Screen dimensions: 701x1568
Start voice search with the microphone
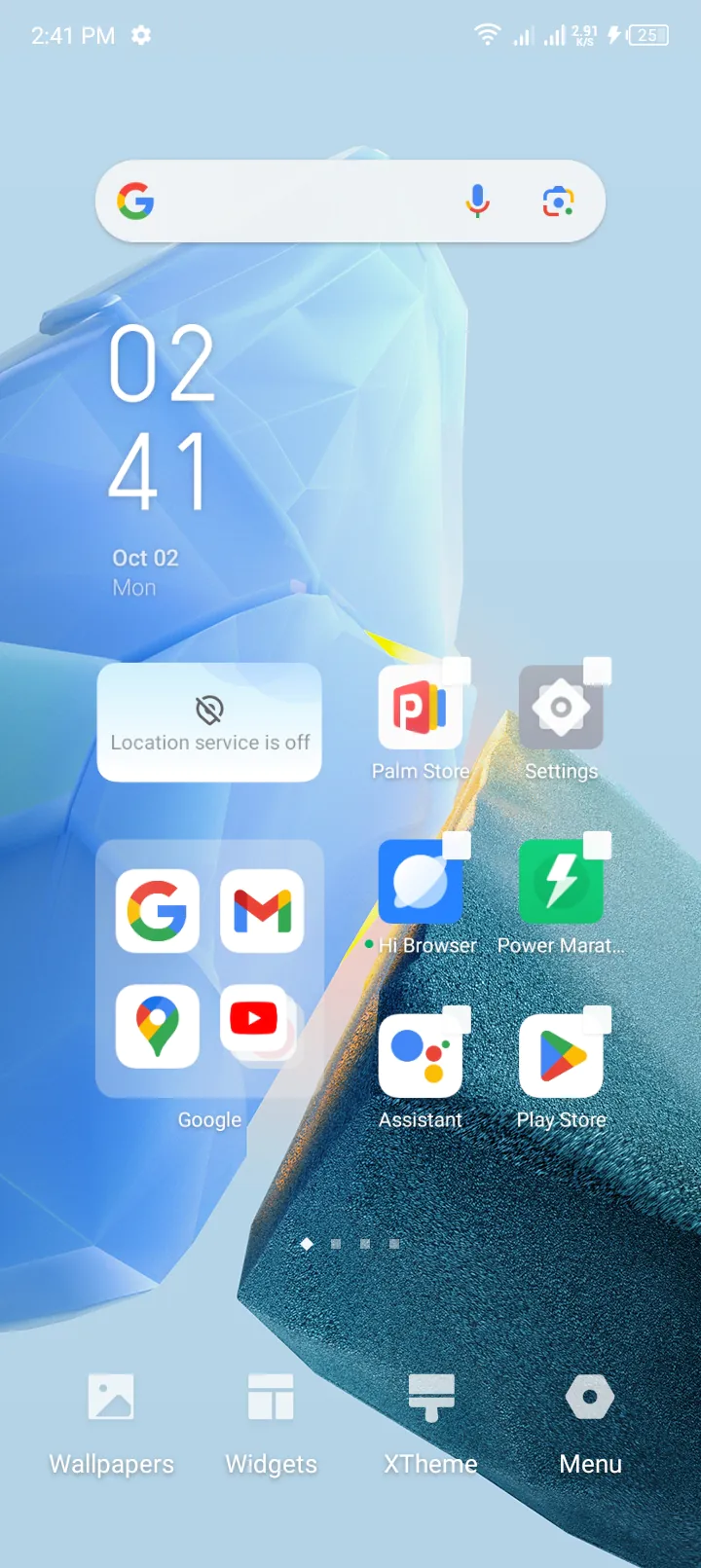pyautogui.click(x=477, y=201)
